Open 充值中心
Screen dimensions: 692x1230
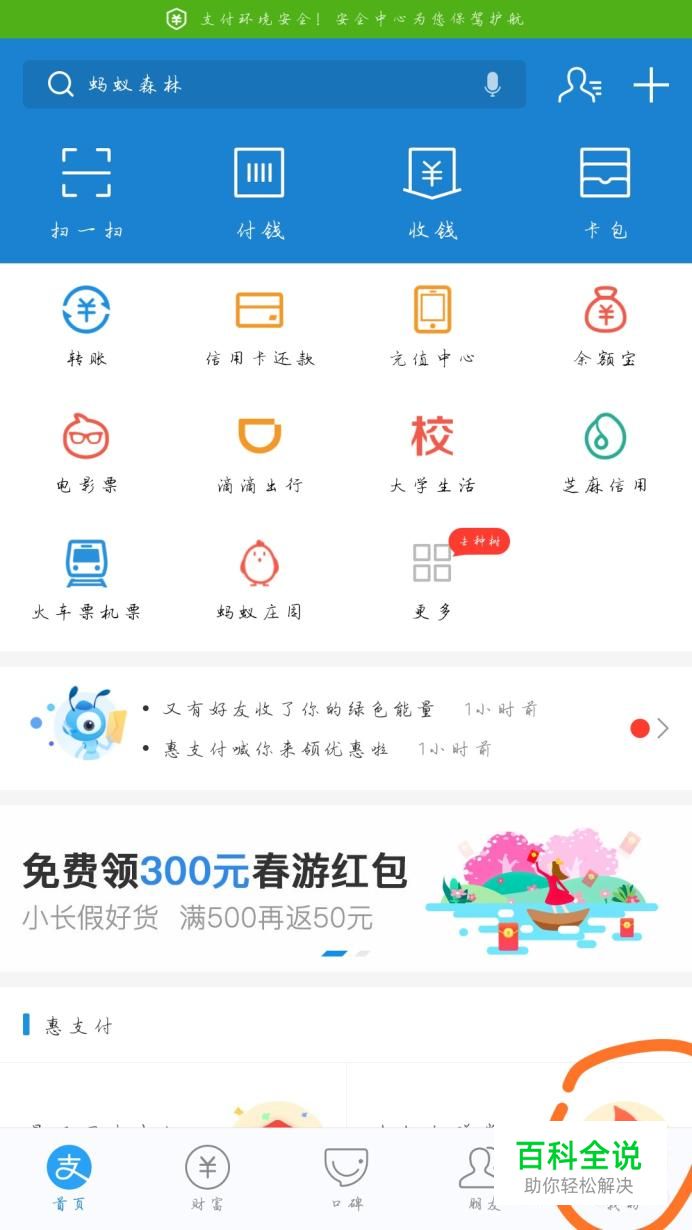(432, 325)
